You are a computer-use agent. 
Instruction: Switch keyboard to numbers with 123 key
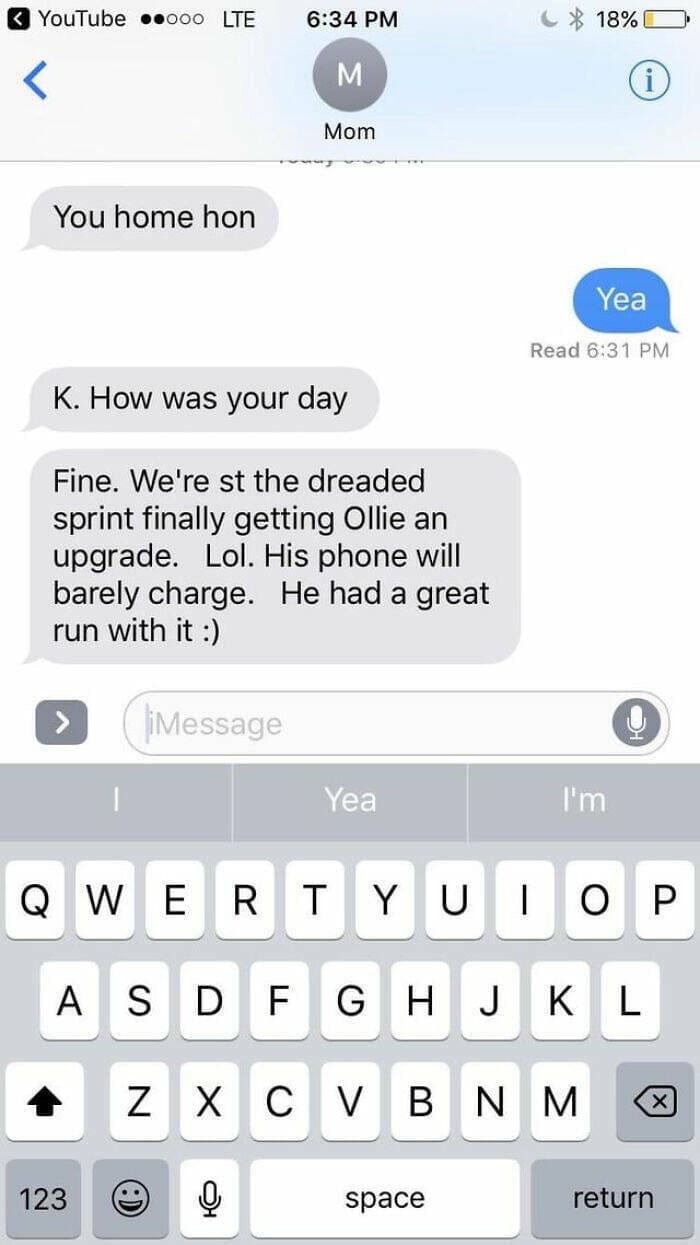point(44,1198)
